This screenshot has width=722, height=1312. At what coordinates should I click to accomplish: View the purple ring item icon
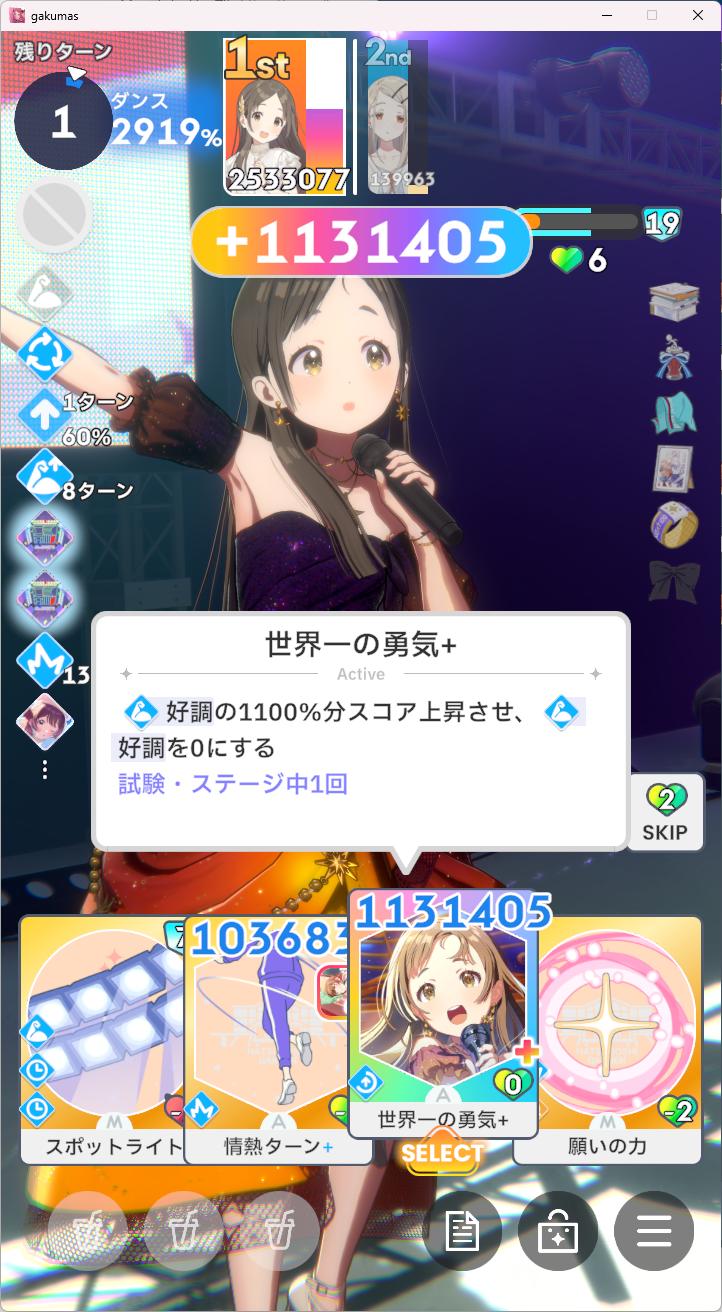[673, 523]
